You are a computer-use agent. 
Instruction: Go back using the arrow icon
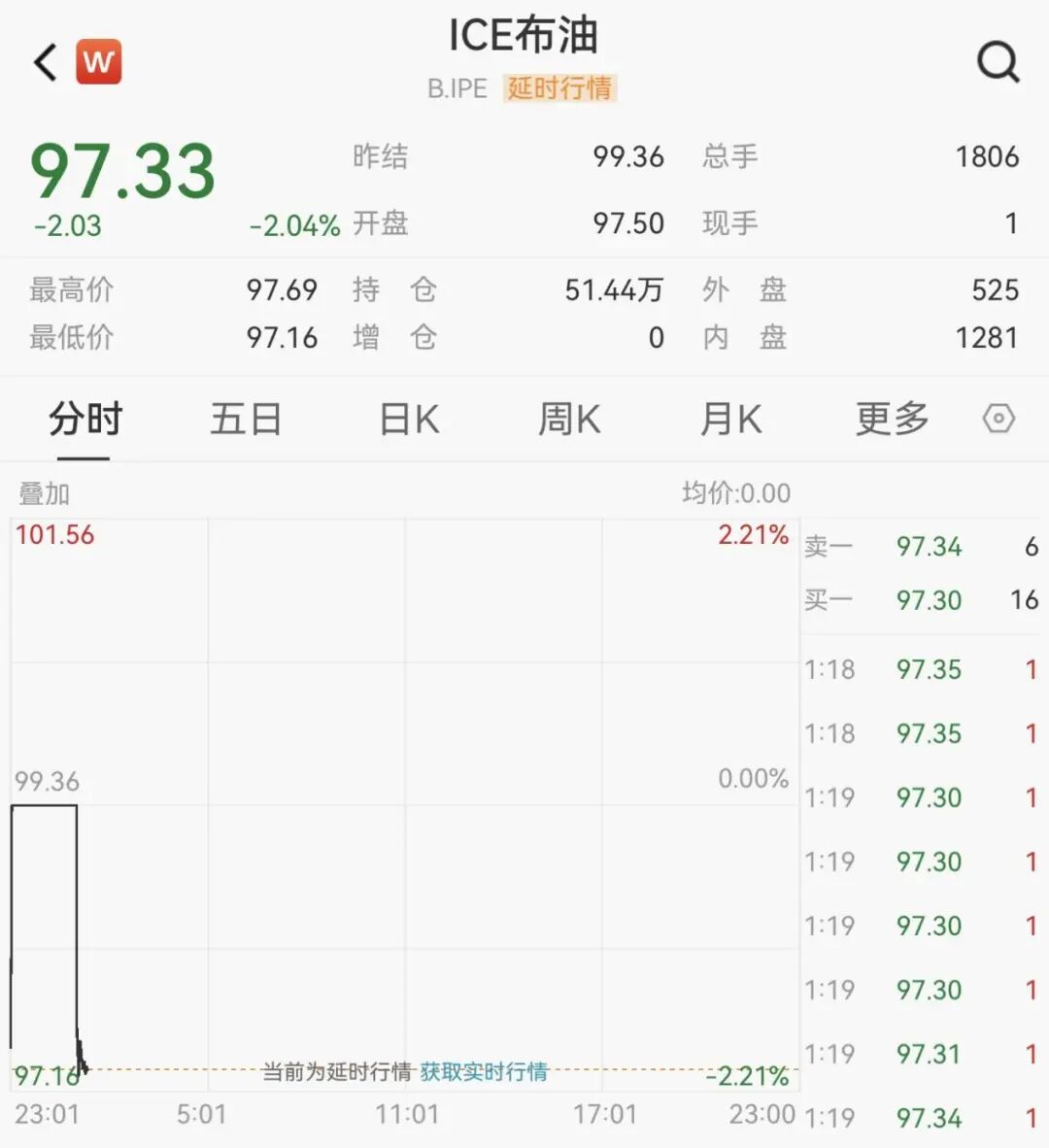pyautogui.click(x=46, y=63)
